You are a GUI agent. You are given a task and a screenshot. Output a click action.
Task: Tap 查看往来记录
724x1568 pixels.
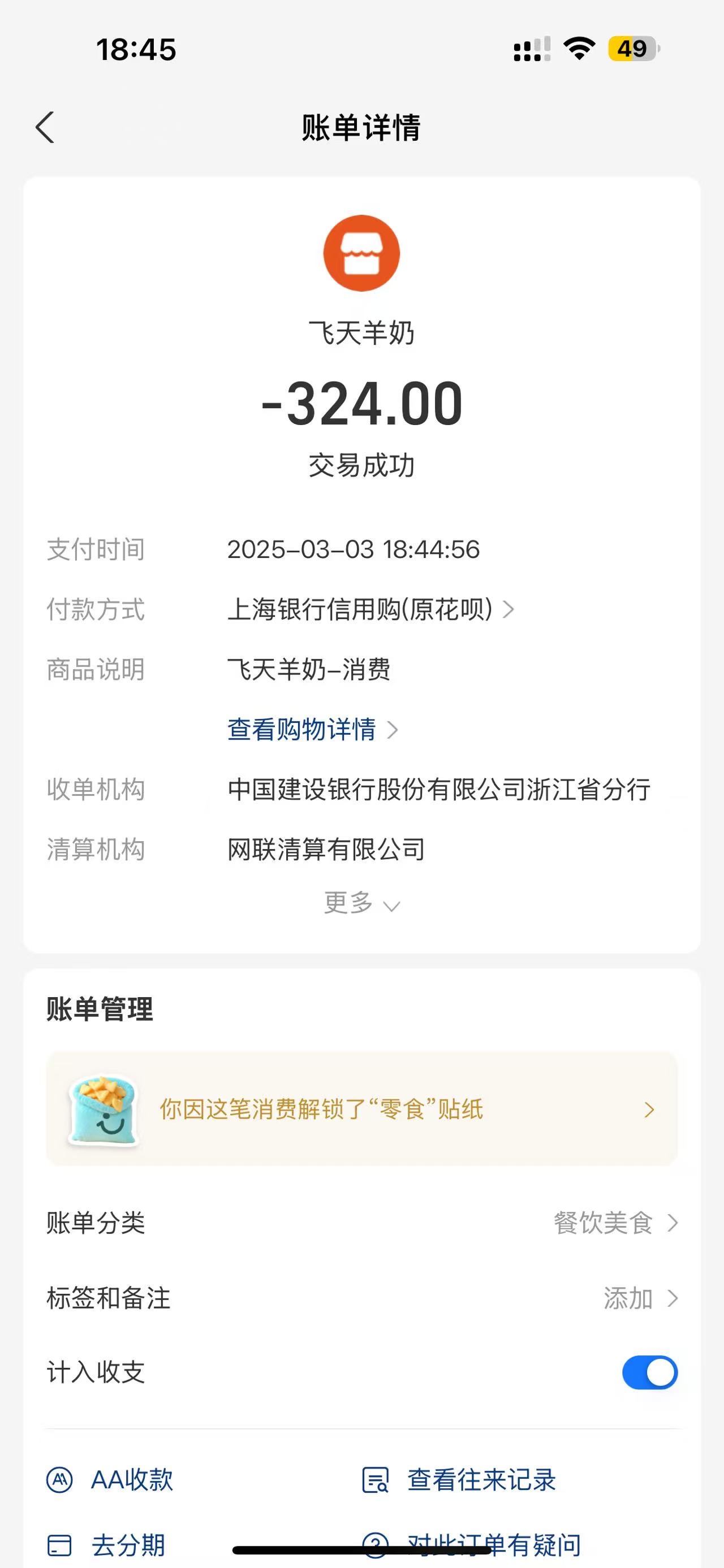[x=460, y=1480]
